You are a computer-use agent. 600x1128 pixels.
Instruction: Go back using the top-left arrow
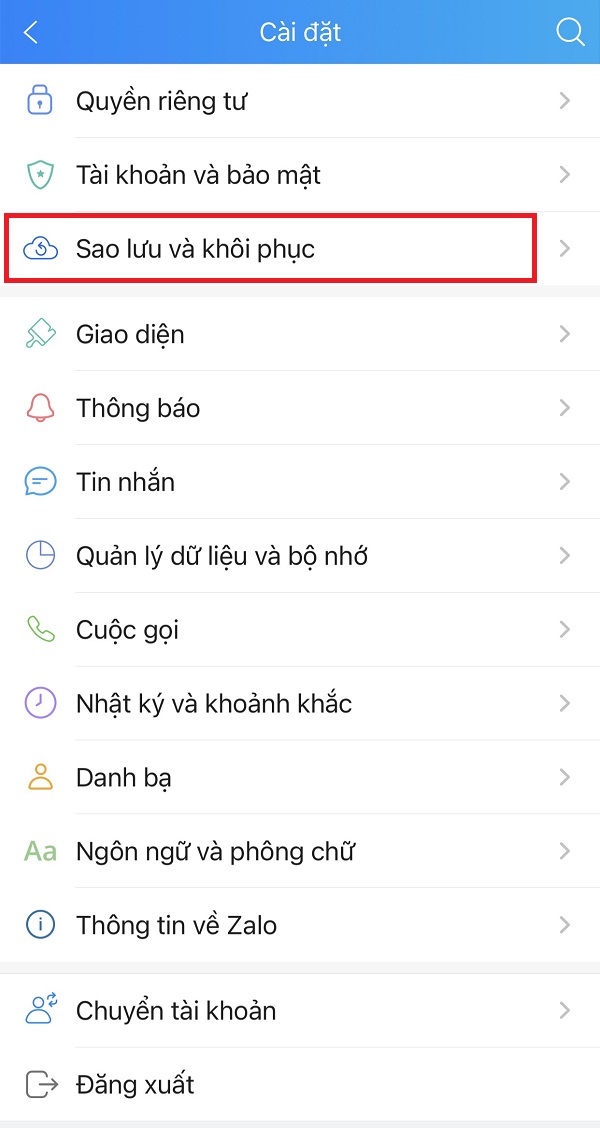pyautogui.click(x=30, y=32)
